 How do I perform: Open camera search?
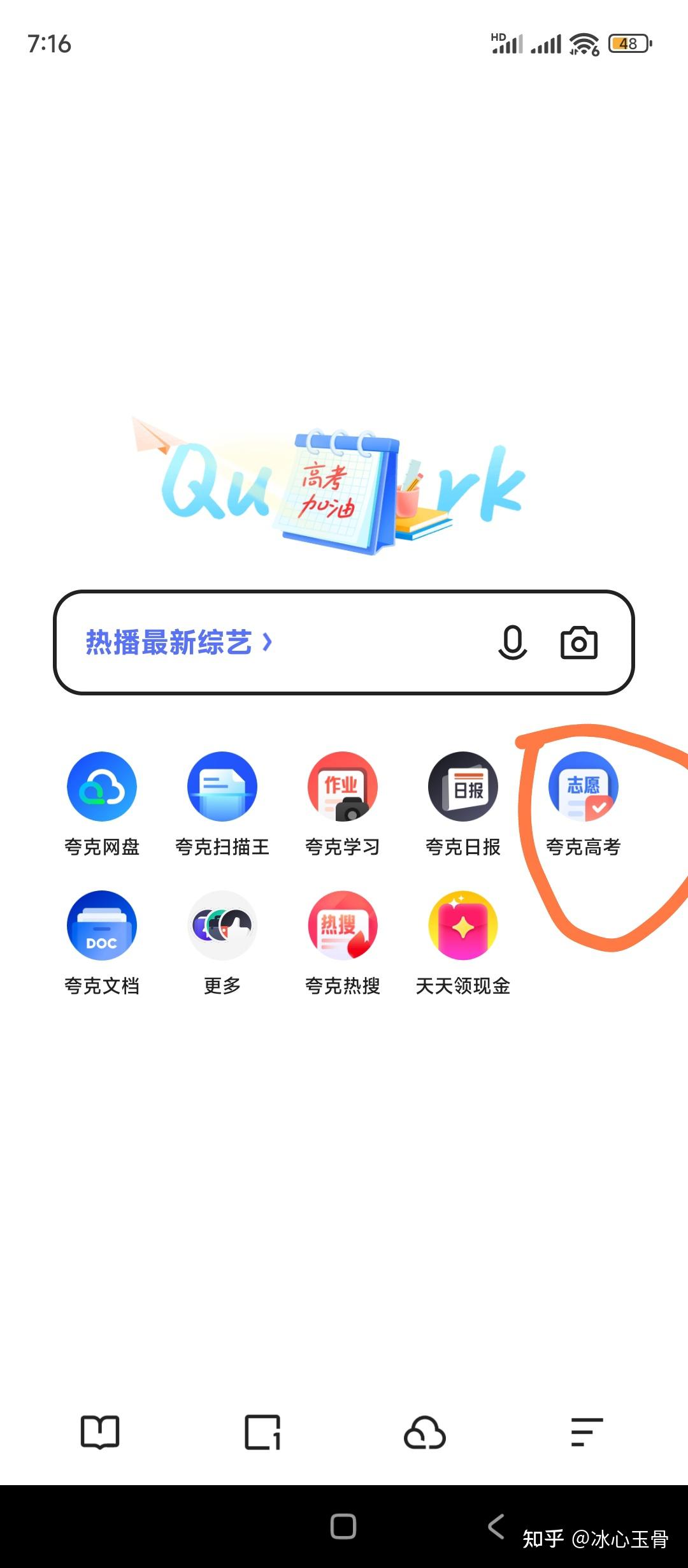[x=578, y=642]
